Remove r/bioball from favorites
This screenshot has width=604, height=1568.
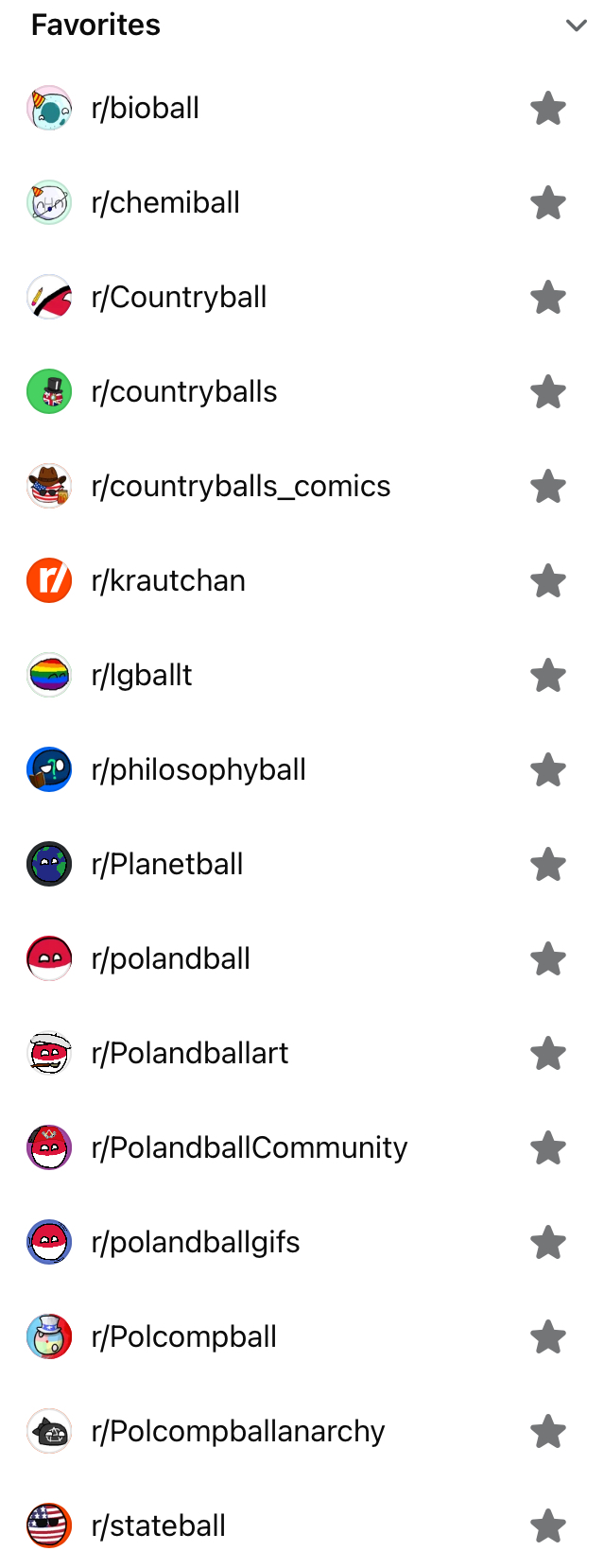click(x=548, y=109)
